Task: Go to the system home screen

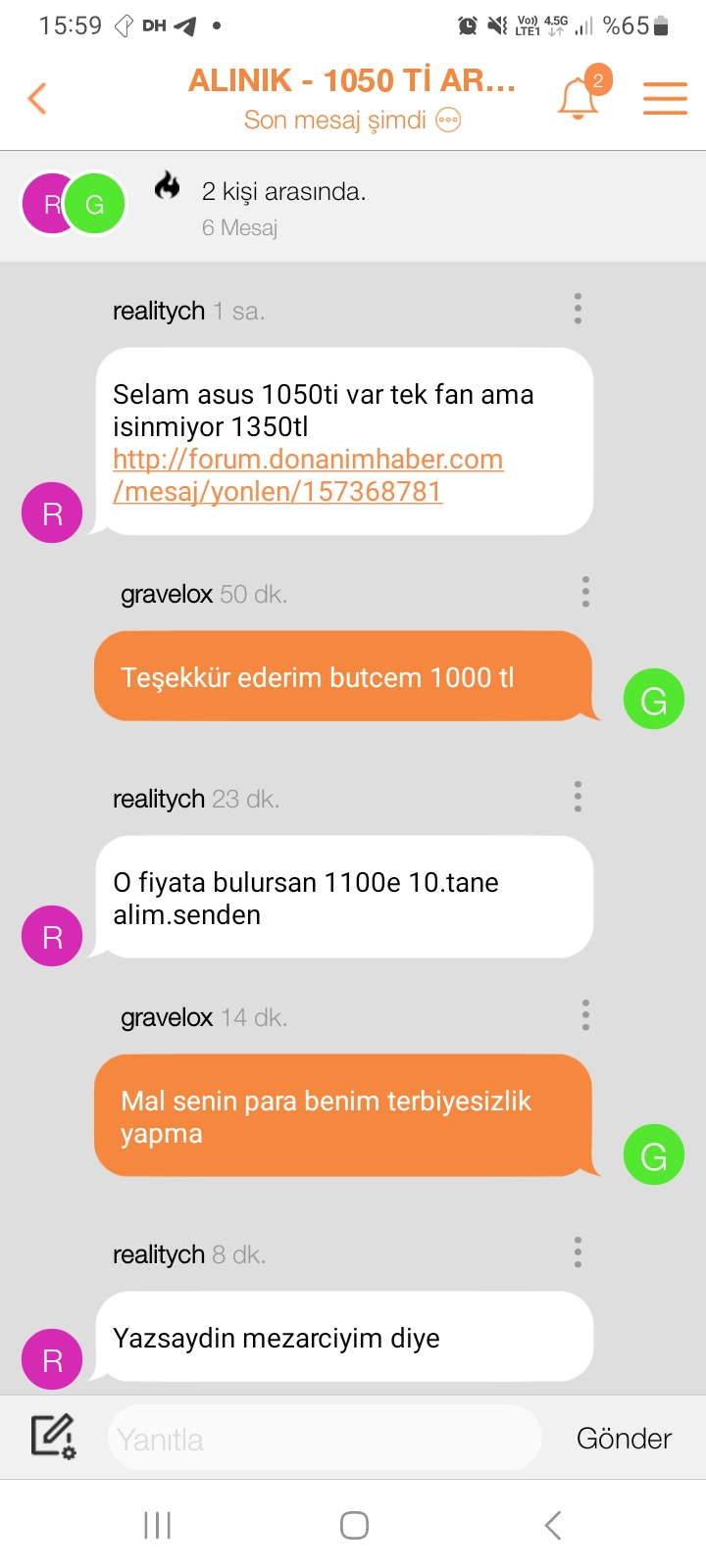Action: pyautogui.click(x=354, y=1525)
